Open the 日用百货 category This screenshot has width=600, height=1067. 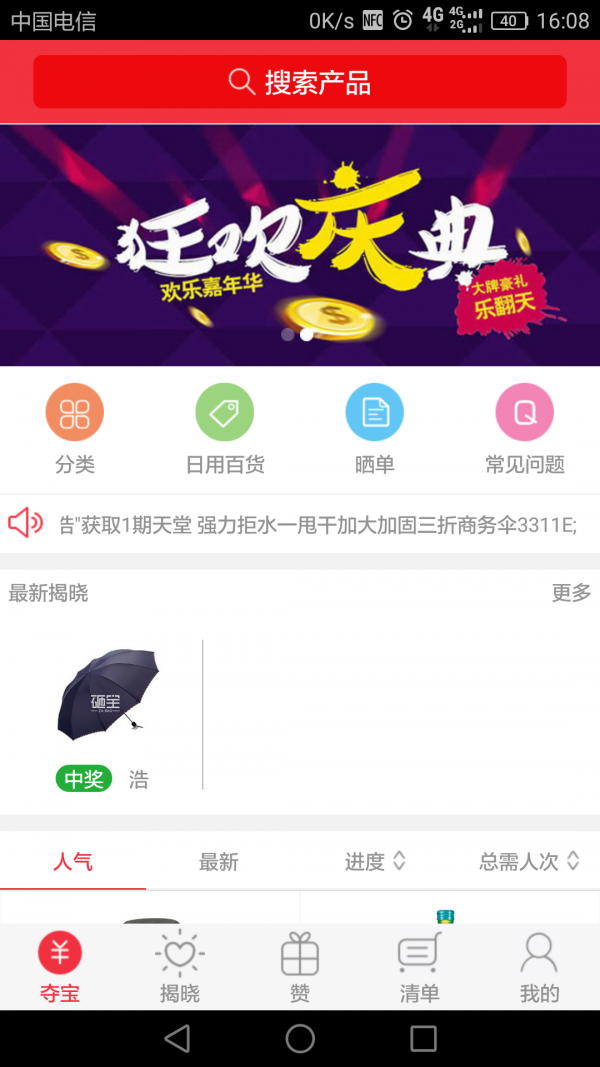tap(225, 429)
